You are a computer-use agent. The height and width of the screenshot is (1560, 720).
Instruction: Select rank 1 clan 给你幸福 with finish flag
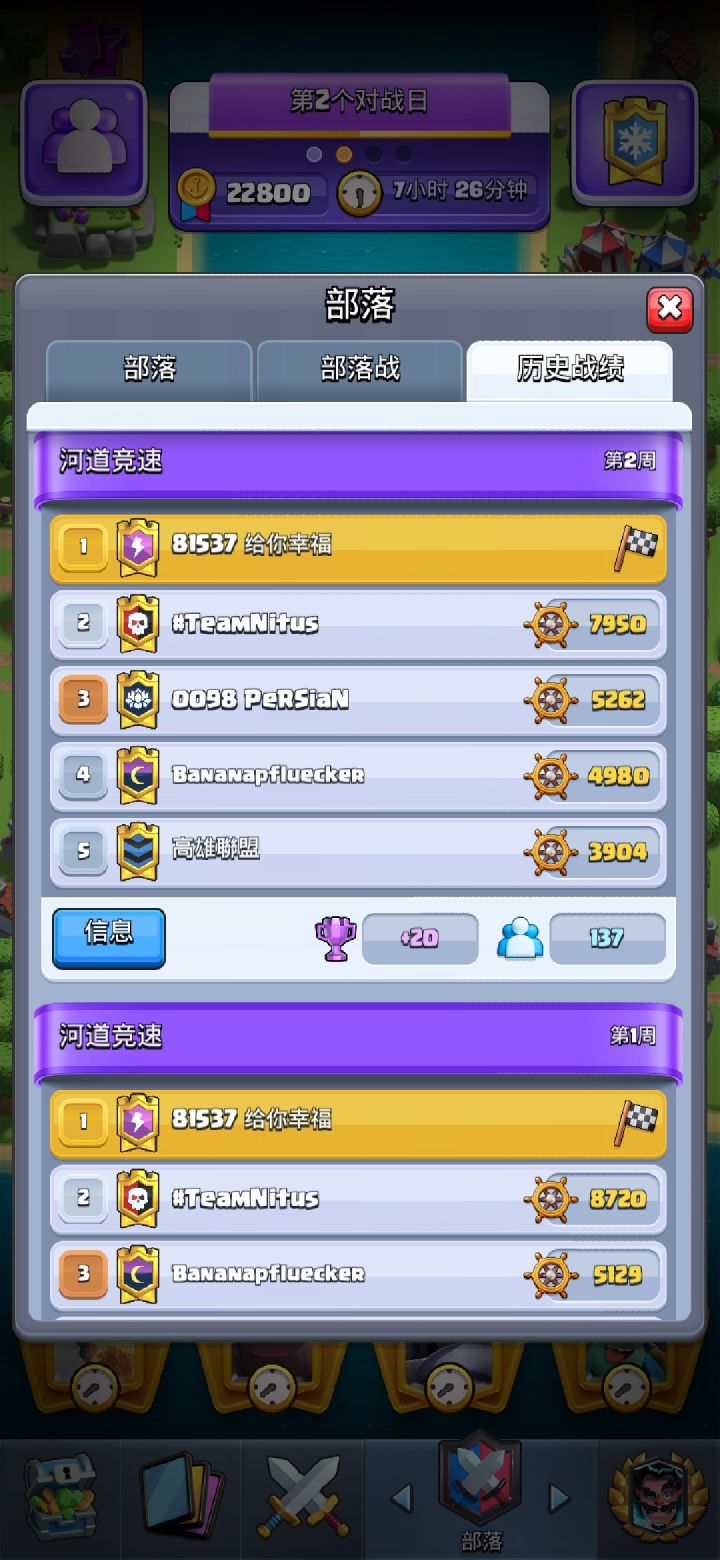pyautogui.click(x=355, y=548)
